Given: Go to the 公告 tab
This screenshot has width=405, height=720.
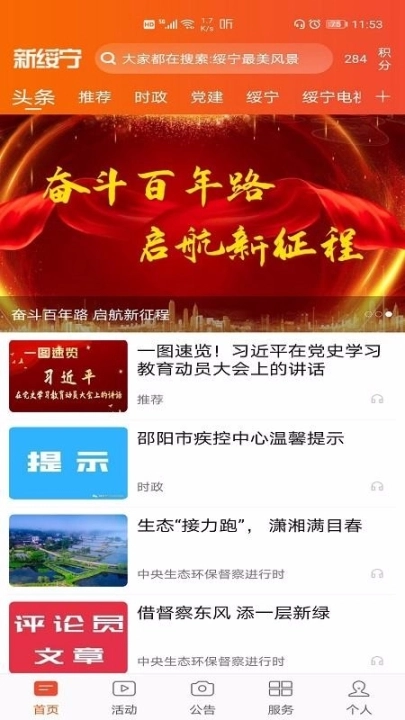Looking at the screenshot, I should (202, 698).
